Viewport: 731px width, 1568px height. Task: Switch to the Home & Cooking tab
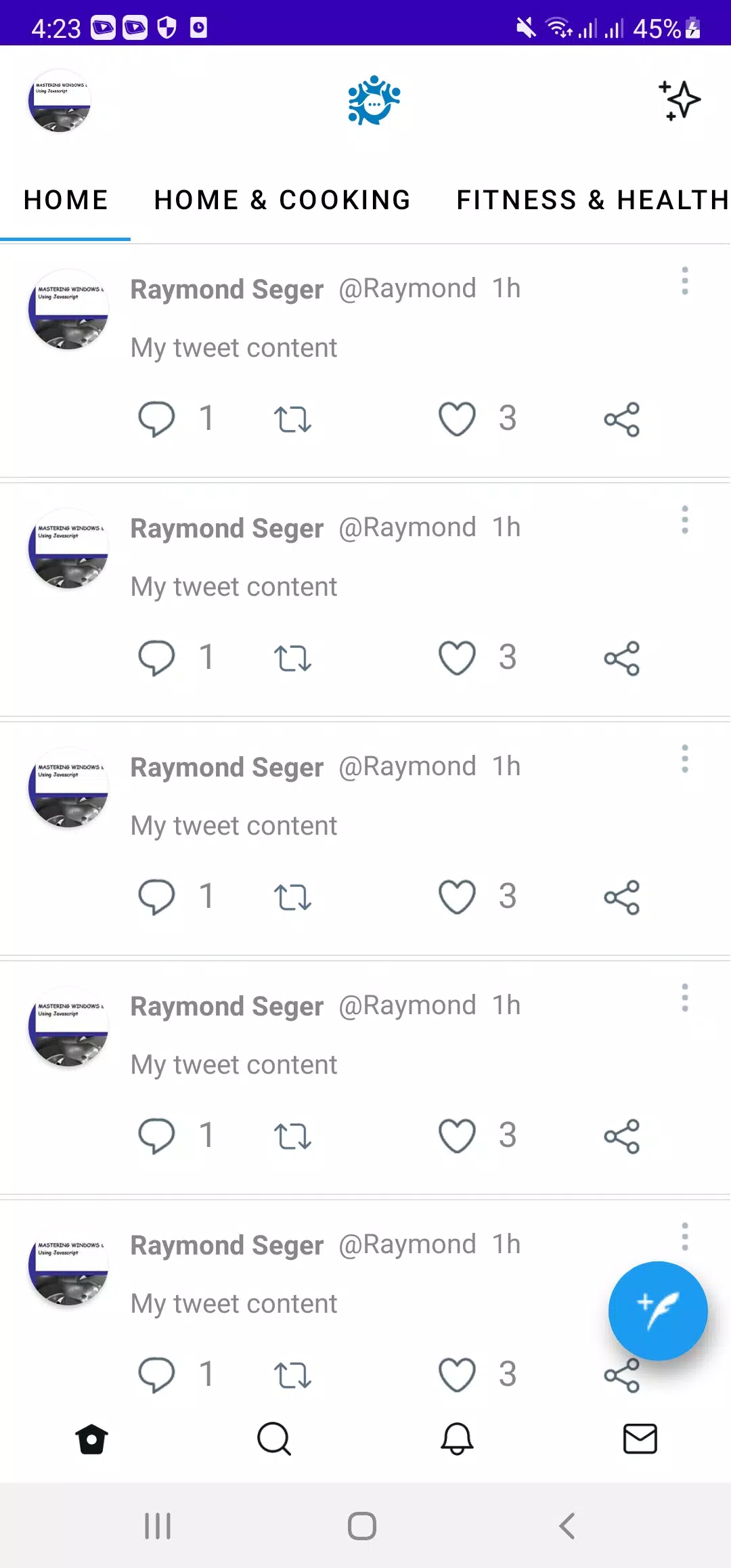[x=282, y=200]
